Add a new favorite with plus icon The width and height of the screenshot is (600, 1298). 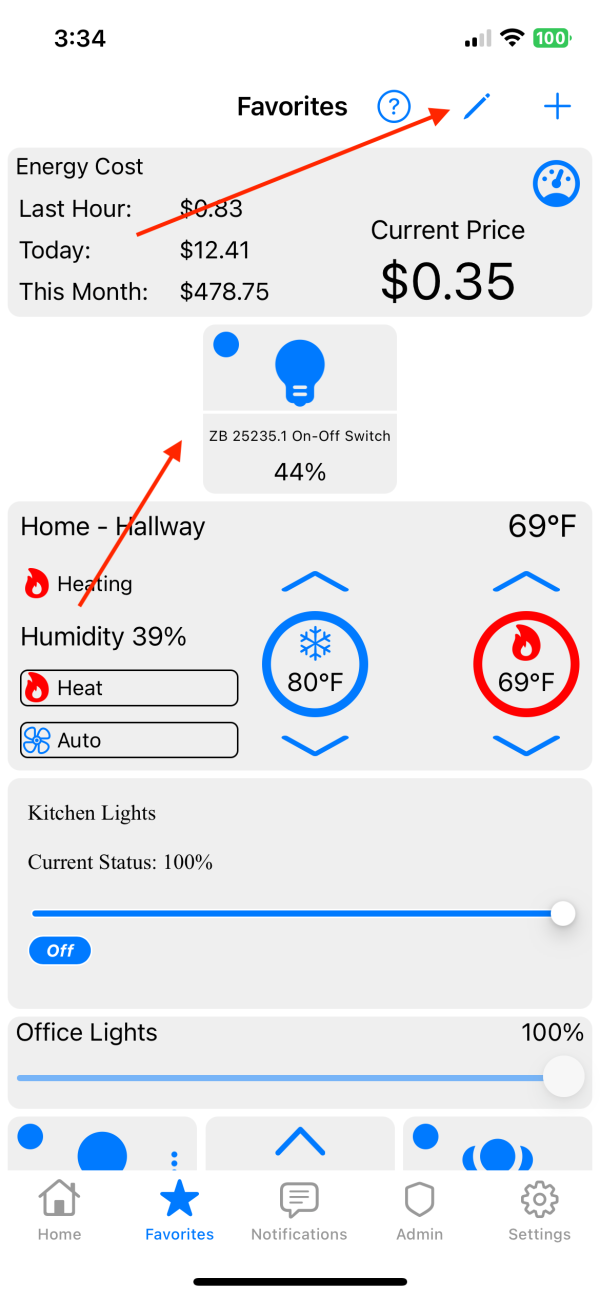[557, 106]
